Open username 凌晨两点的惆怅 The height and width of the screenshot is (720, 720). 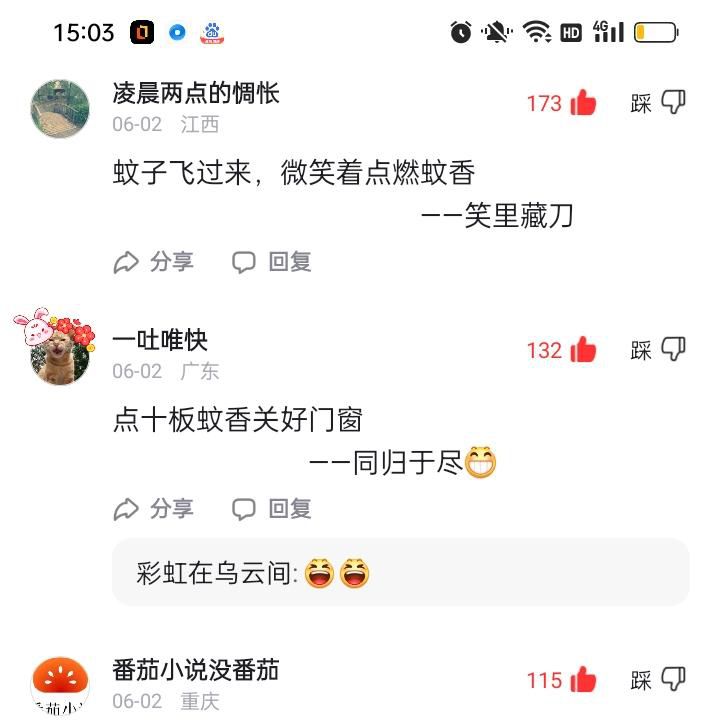tap(196, 93)
